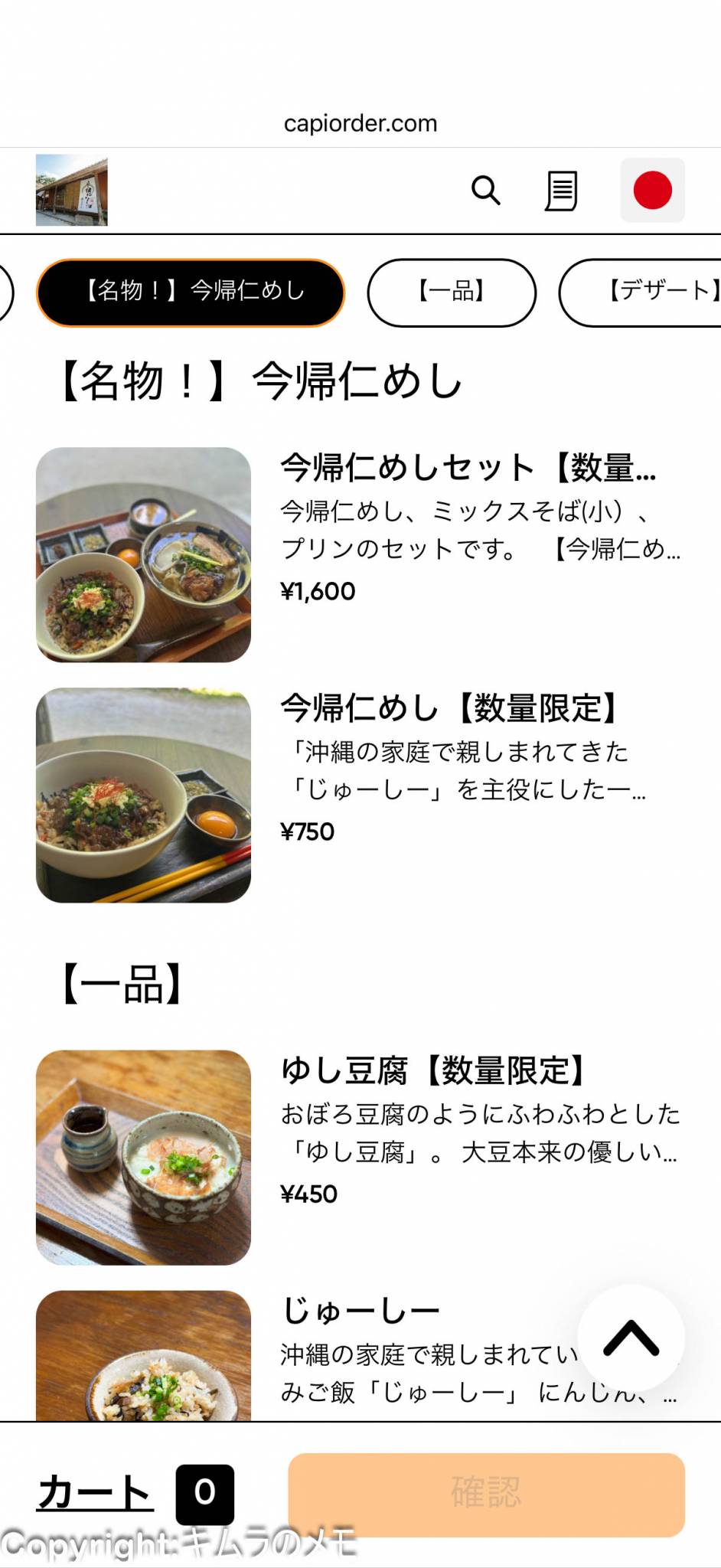Select the 【名物！】今帰仁めし category chip

pos(191,292)
